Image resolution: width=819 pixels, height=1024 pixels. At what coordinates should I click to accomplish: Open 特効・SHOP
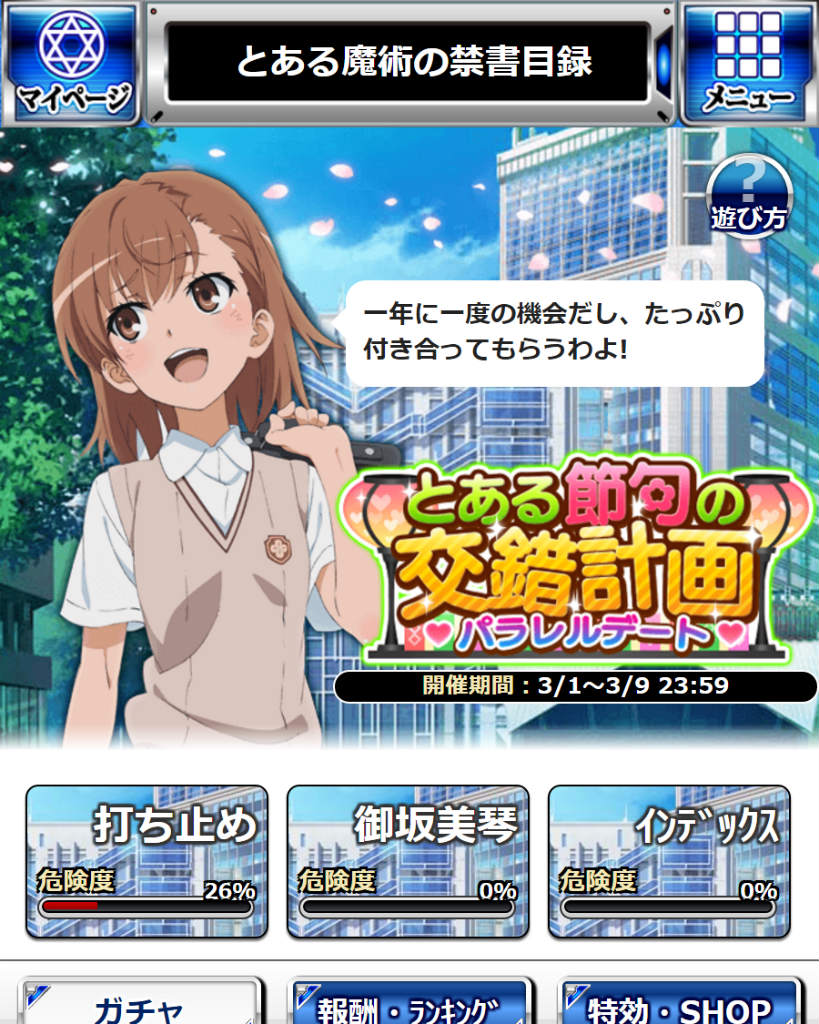pos(680,1003)
